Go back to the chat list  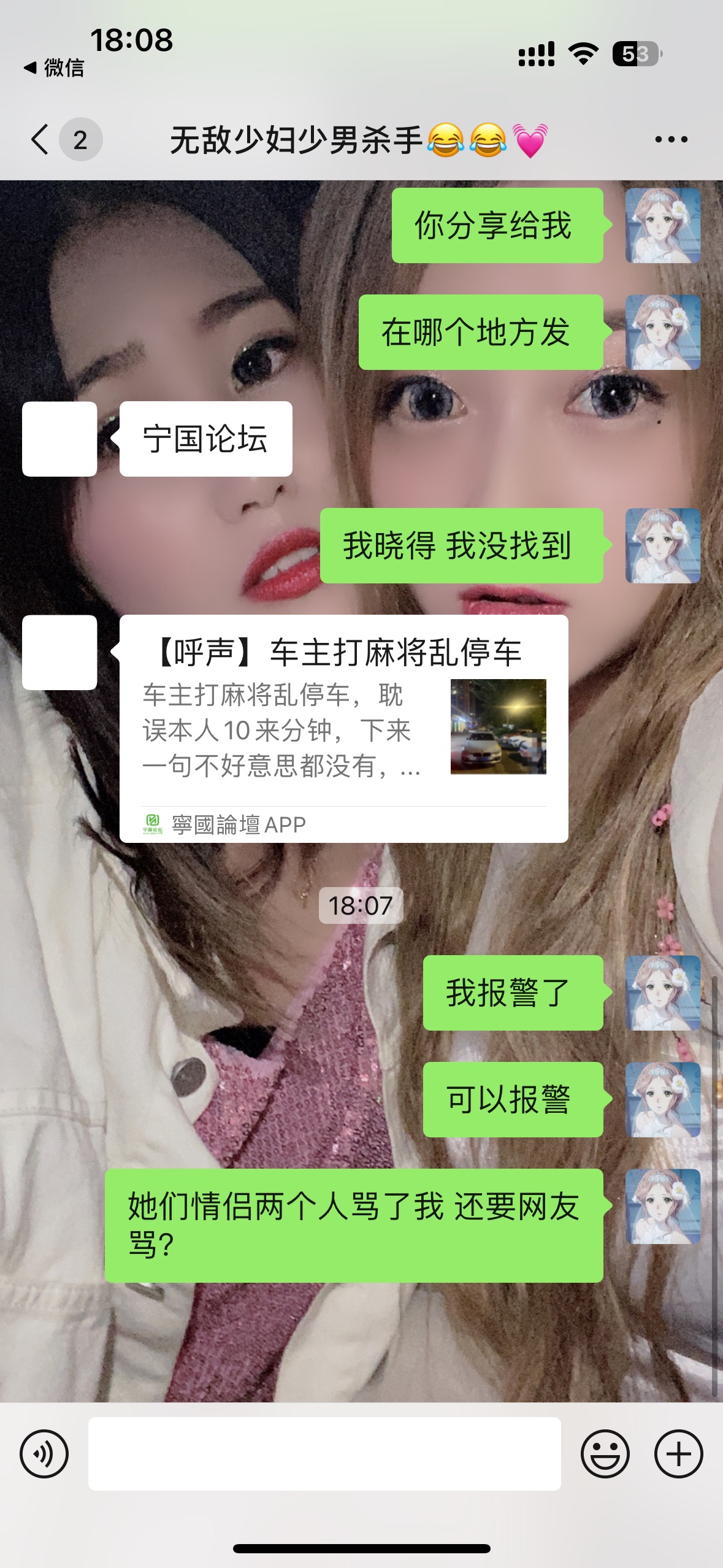(40, 139)
